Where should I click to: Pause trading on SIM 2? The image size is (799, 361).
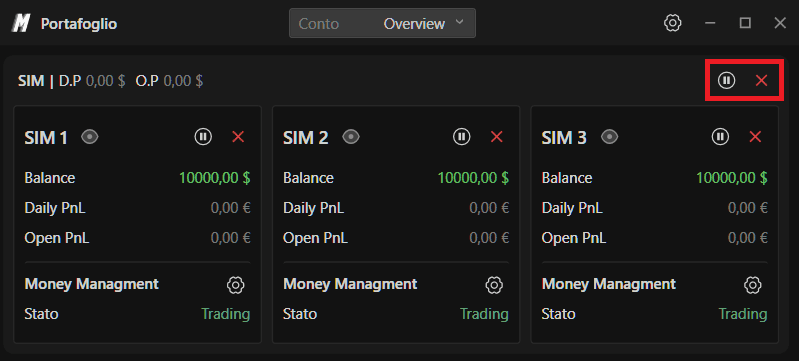point(462,137)
